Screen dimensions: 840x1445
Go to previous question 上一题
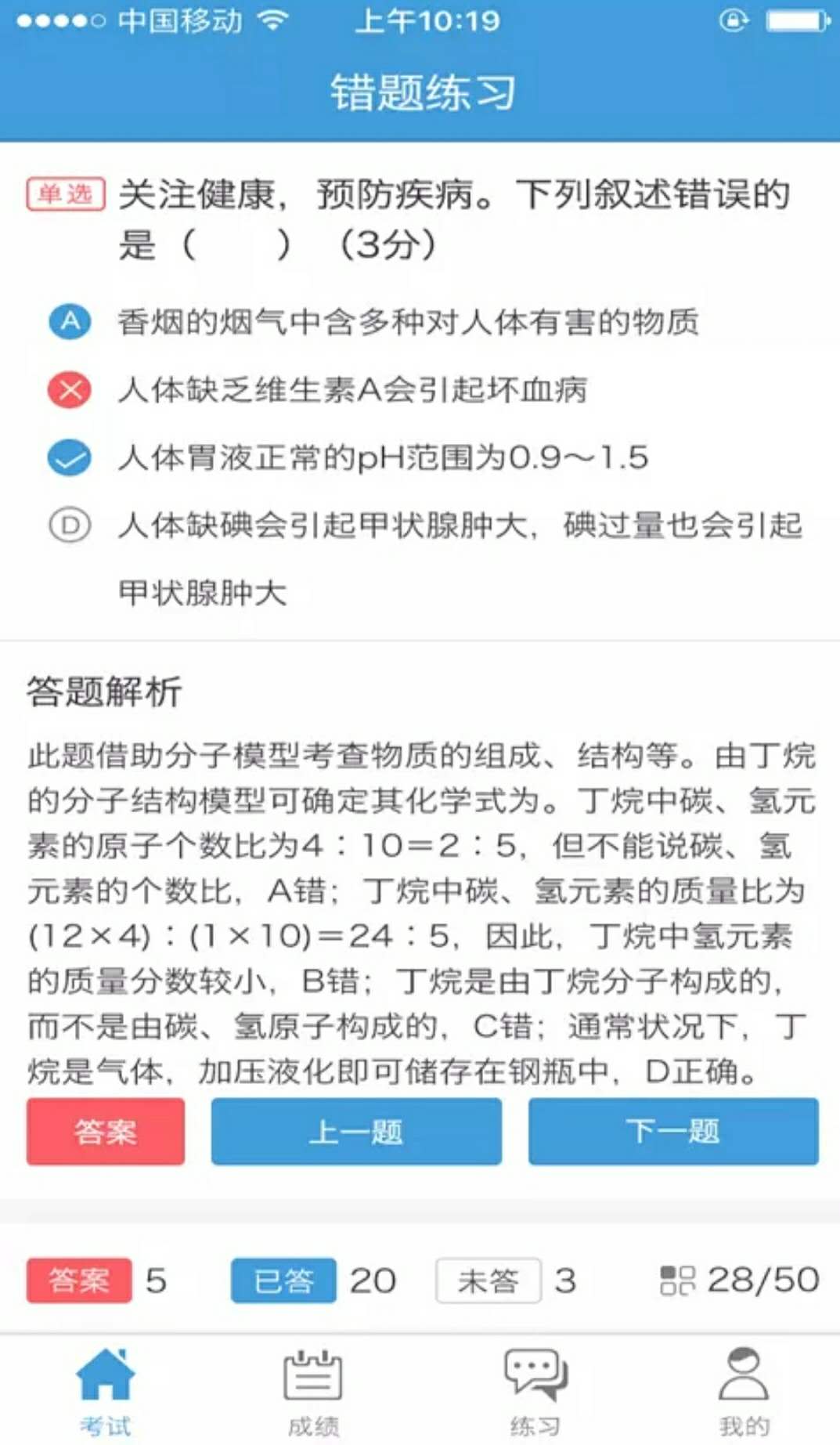[x=356, y=1131]
